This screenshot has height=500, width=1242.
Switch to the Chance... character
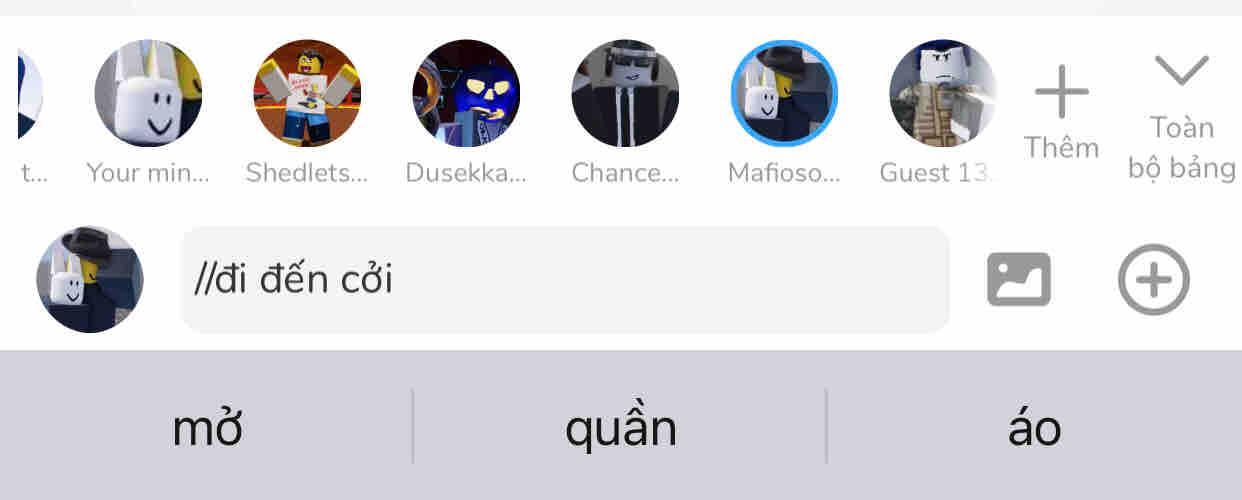[x=625, y=93]
